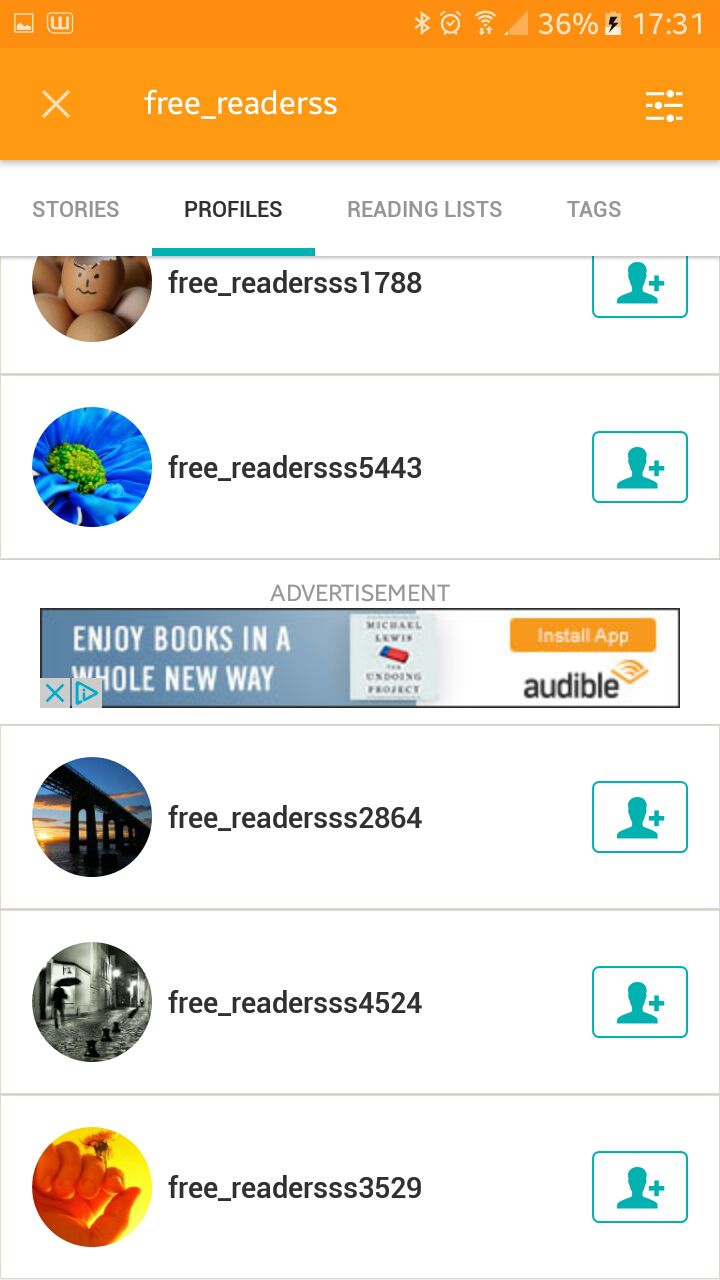Clear the search with the X icon

[x=56, y=104]
